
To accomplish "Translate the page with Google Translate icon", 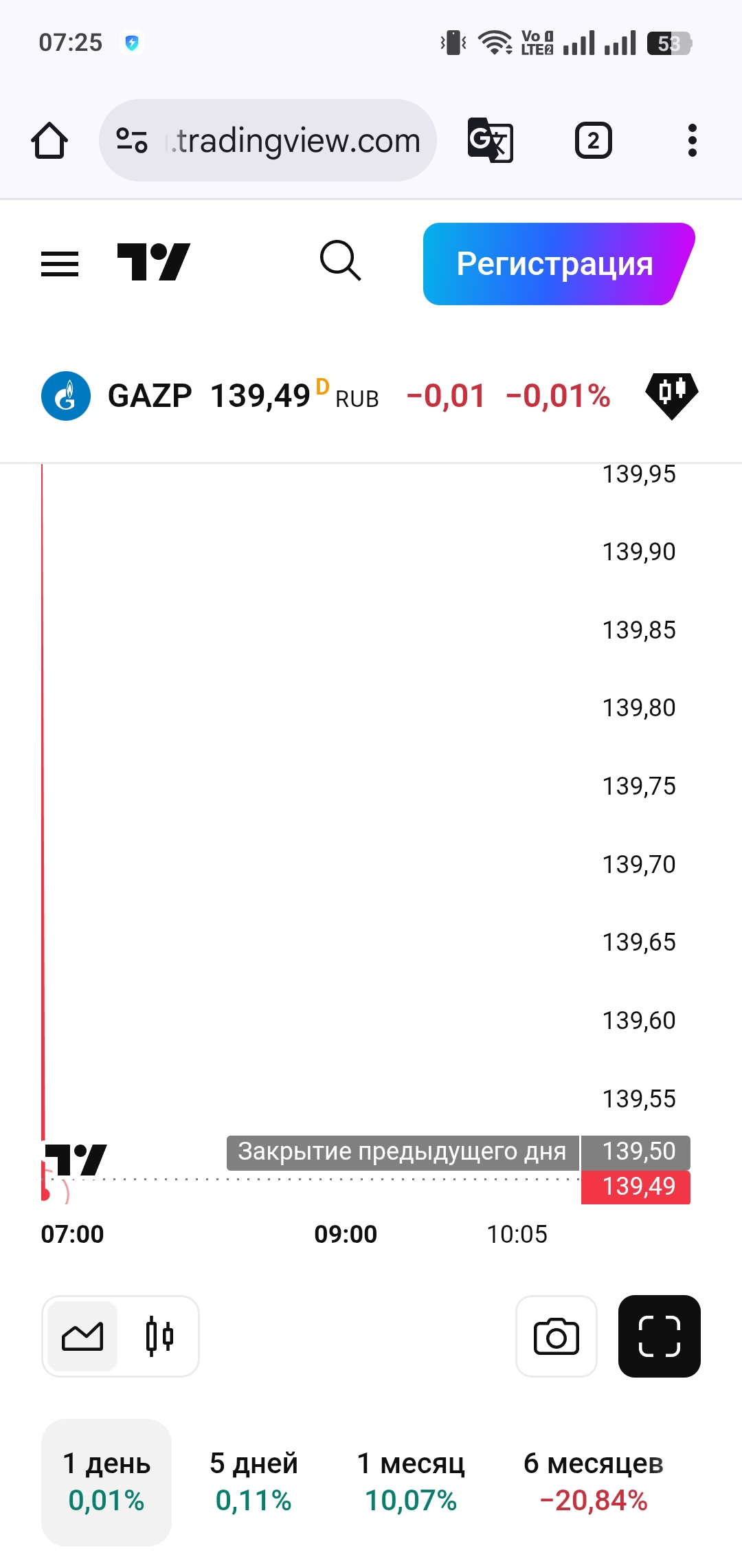I will (490, 141).
